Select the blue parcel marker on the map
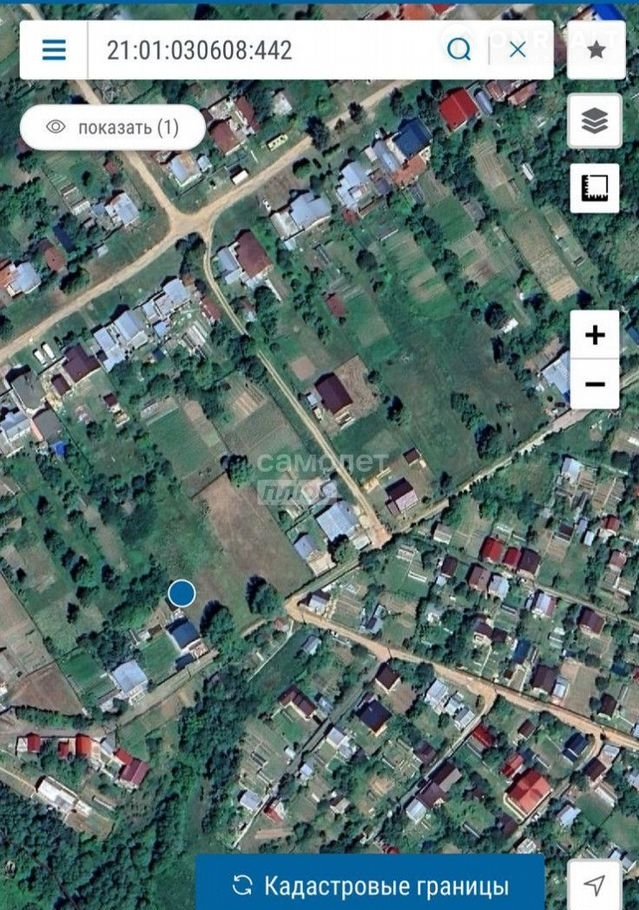 click(181, 594)
